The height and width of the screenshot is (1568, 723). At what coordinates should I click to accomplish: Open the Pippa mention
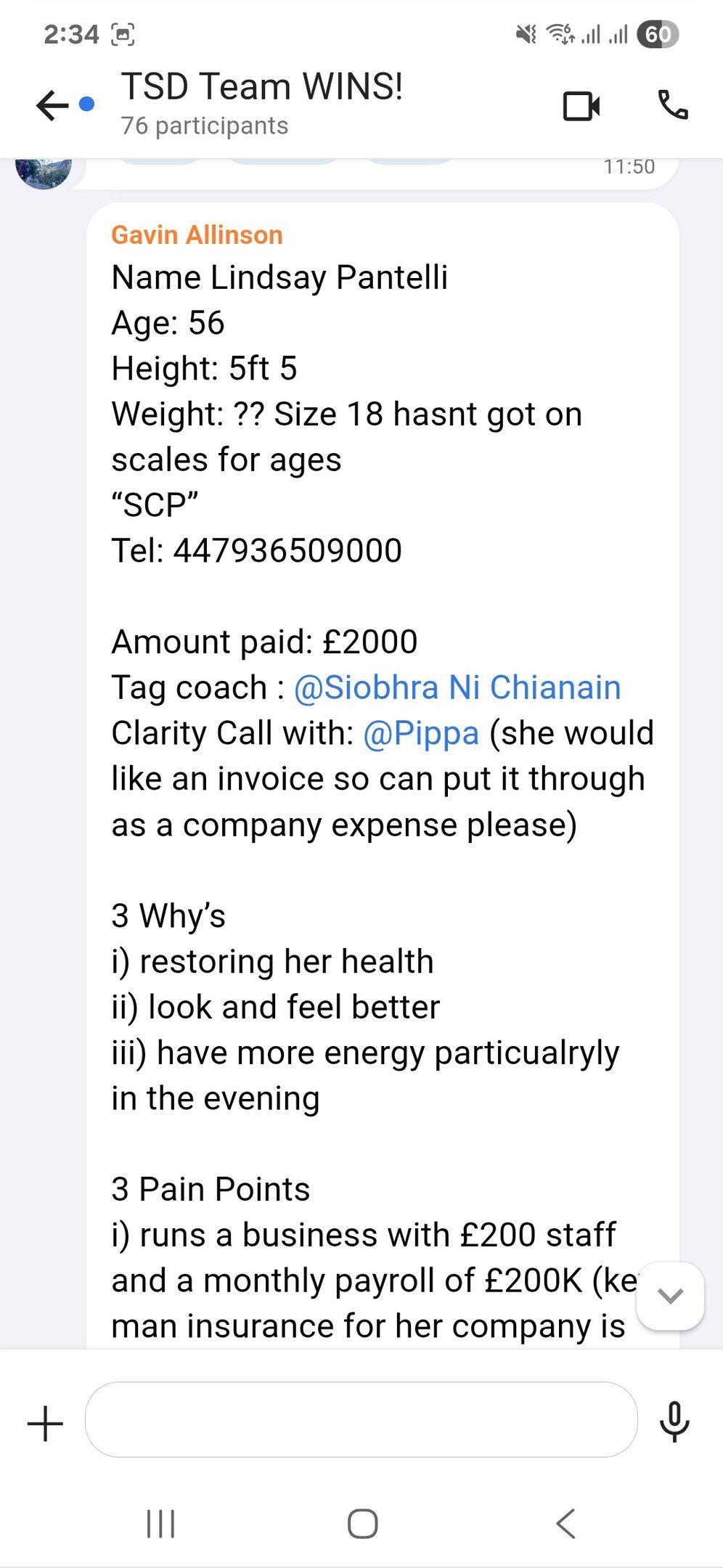(421, 733)
